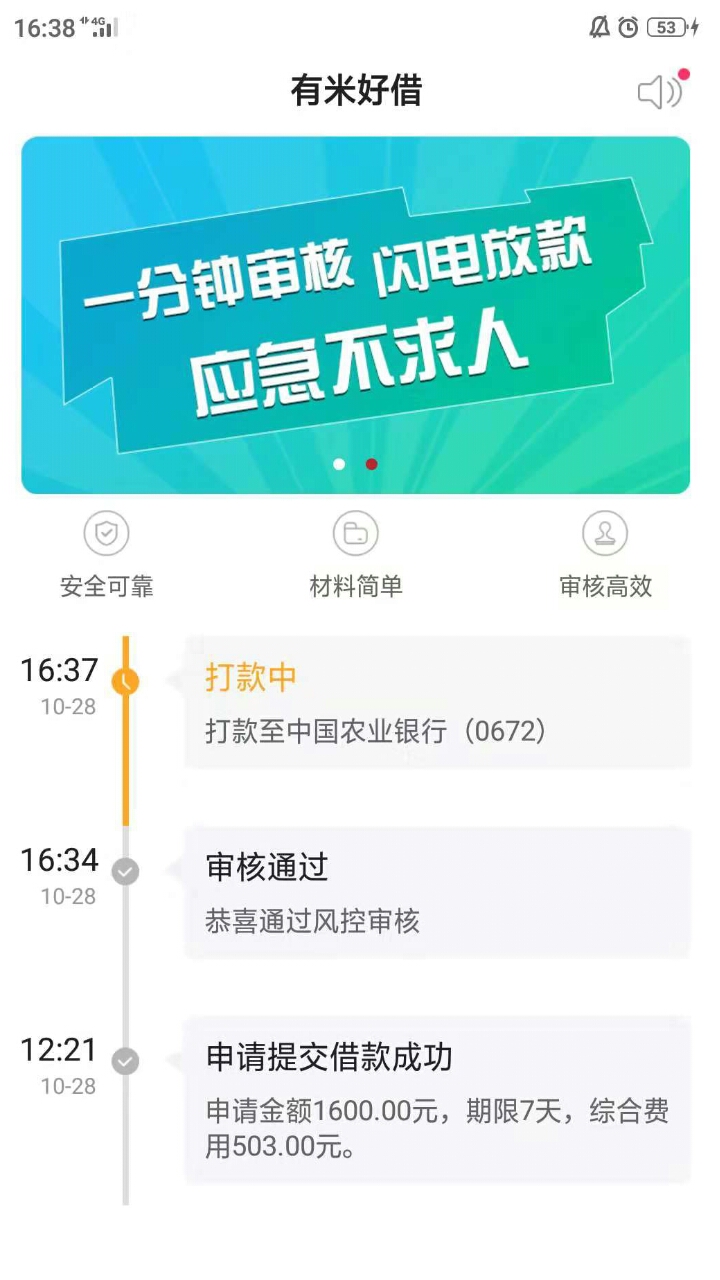Open the speaker announcements icon
720x1280 pixels.
click(660, 92)
